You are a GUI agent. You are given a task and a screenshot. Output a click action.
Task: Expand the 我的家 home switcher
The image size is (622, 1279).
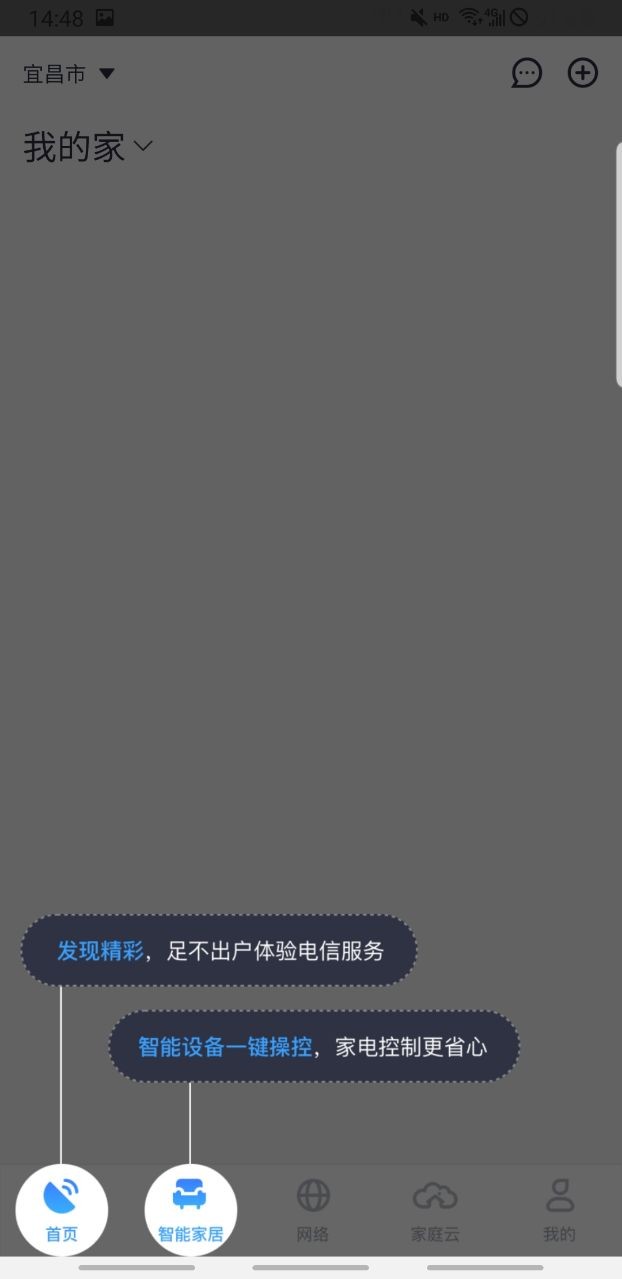(x=88, y=147)
